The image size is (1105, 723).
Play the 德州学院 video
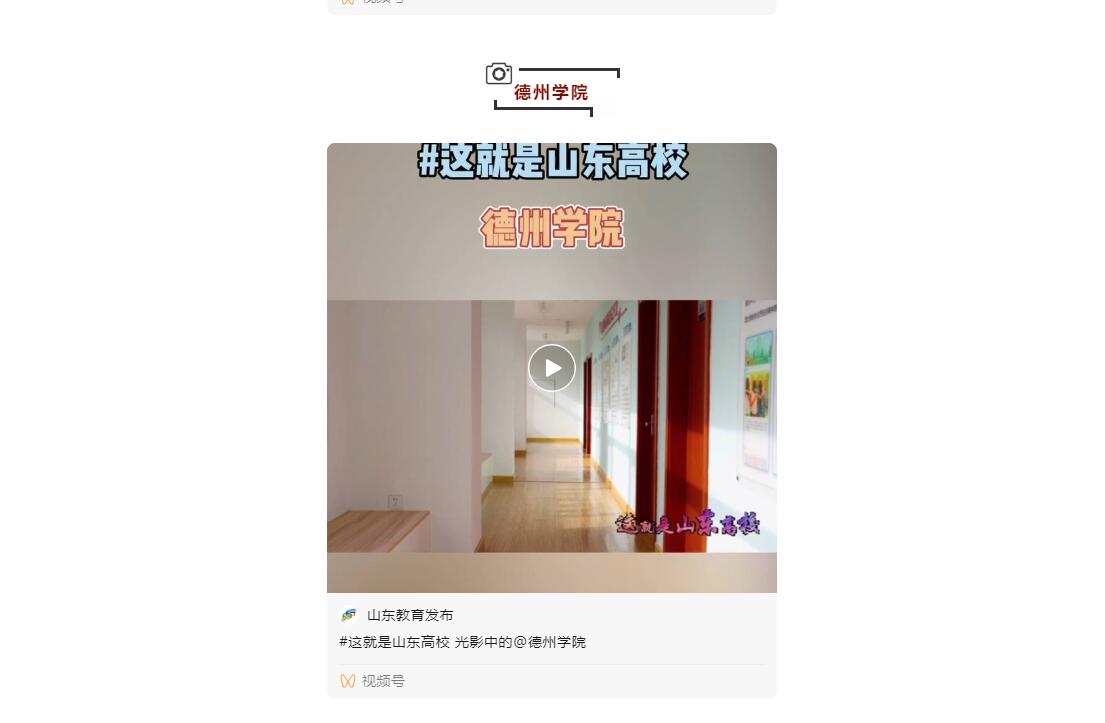click(552, 368)
